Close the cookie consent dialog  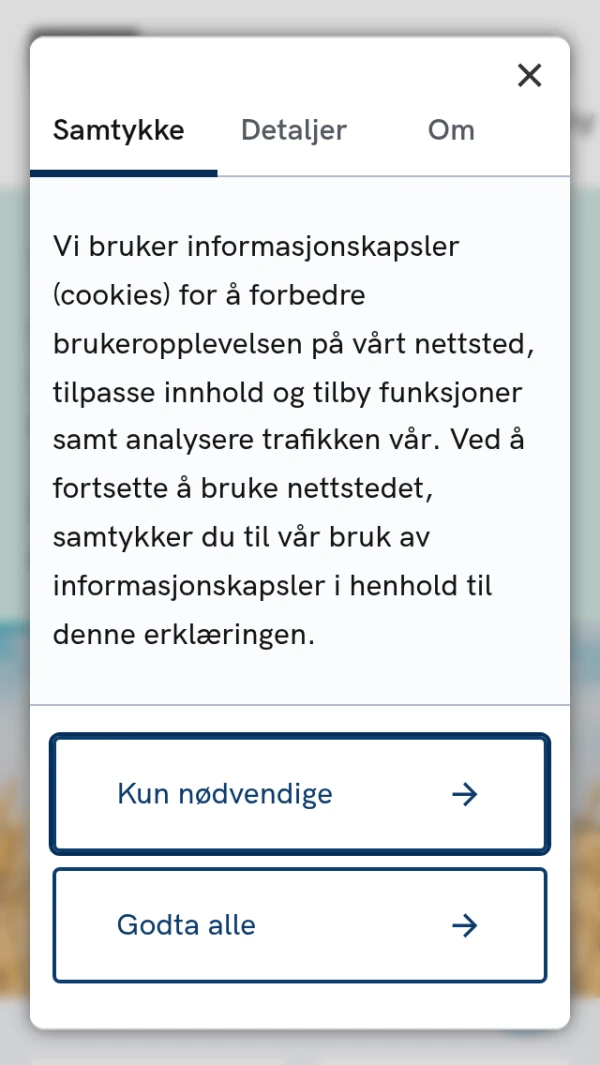(x=529, y=75)
